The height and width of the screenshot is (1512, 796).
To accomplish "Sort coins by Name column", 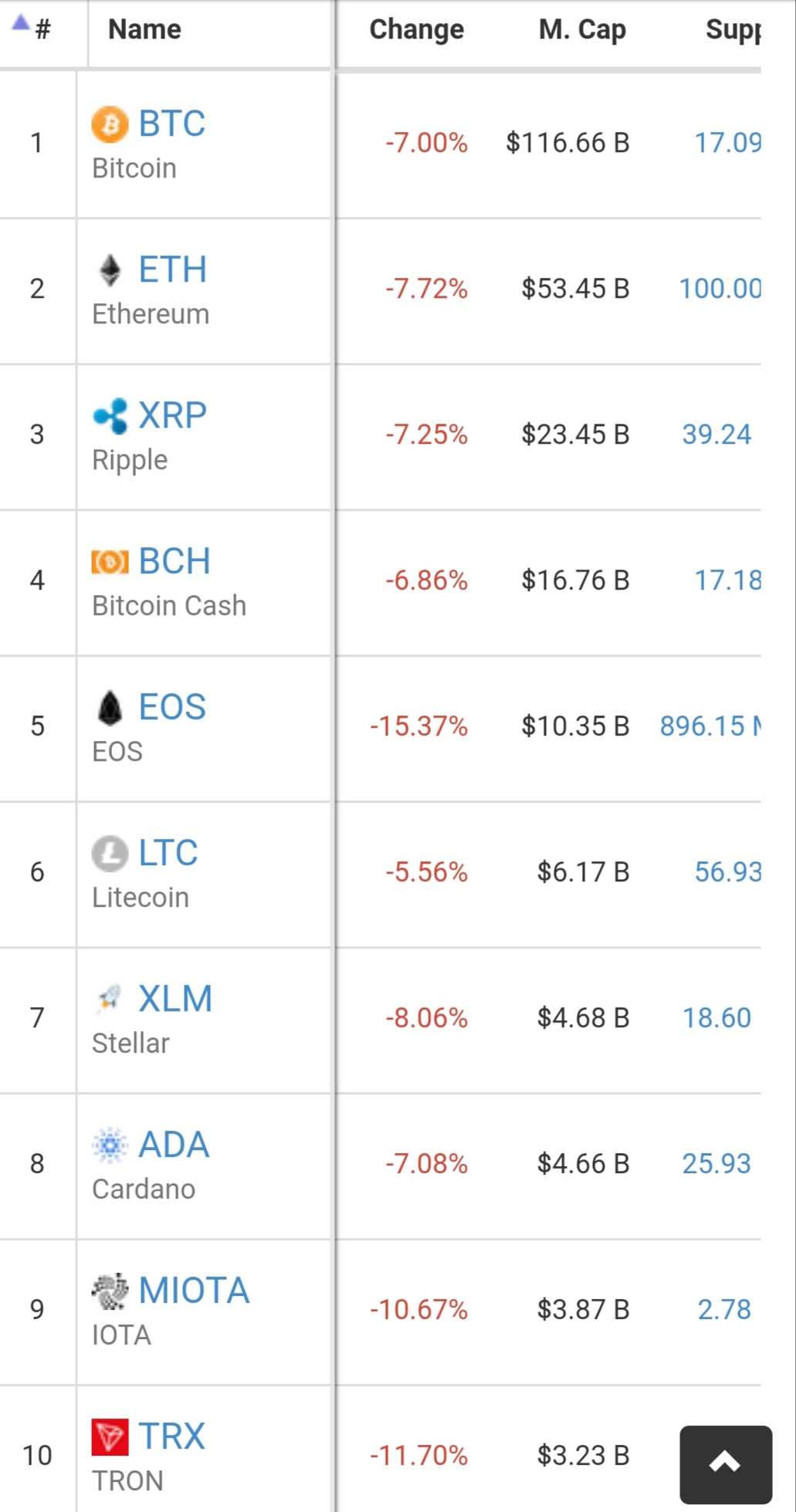I will pyautogui.click(x=144, y=30).
